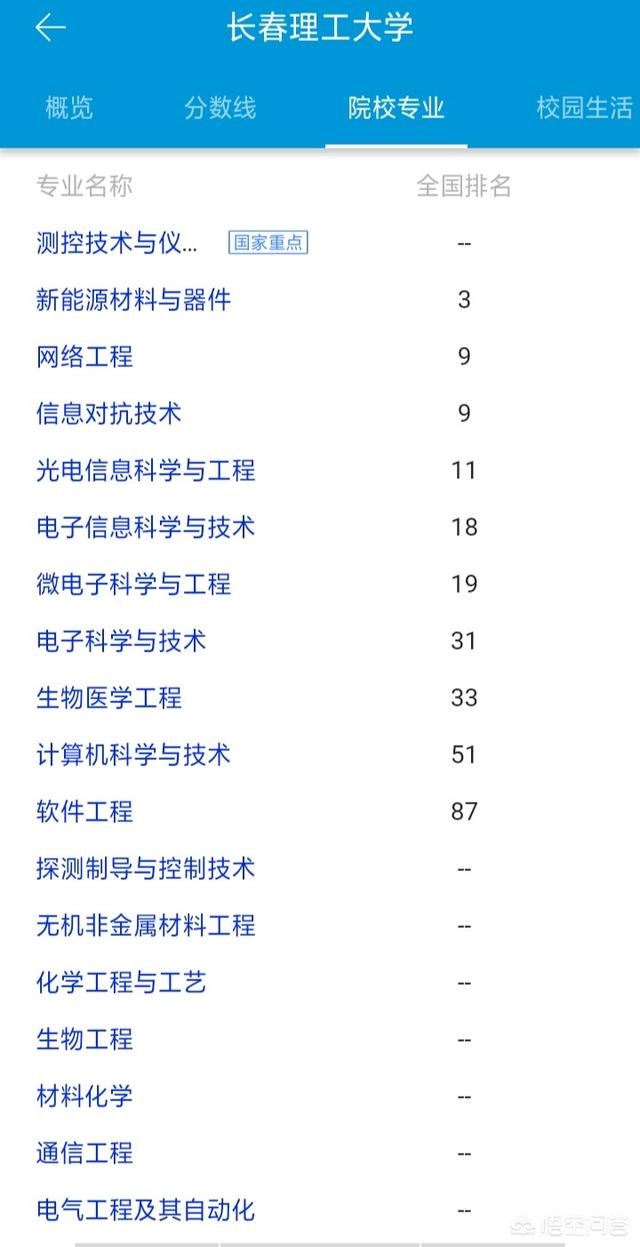Open the 新能源材料与器件 major
This screenshot has width=640, height=1247.
(134, 299)
